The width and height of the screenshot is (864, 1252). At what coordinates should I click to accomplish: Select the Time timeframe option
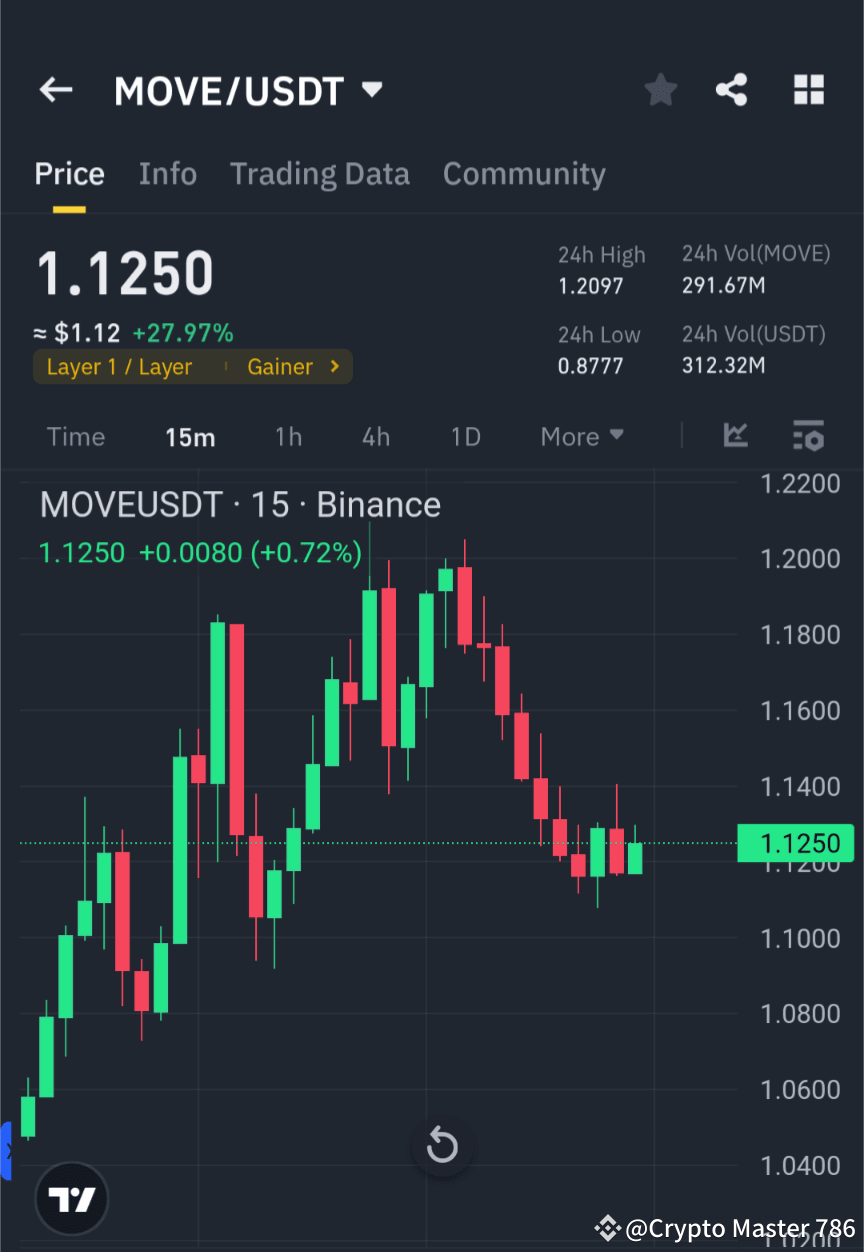76,436
